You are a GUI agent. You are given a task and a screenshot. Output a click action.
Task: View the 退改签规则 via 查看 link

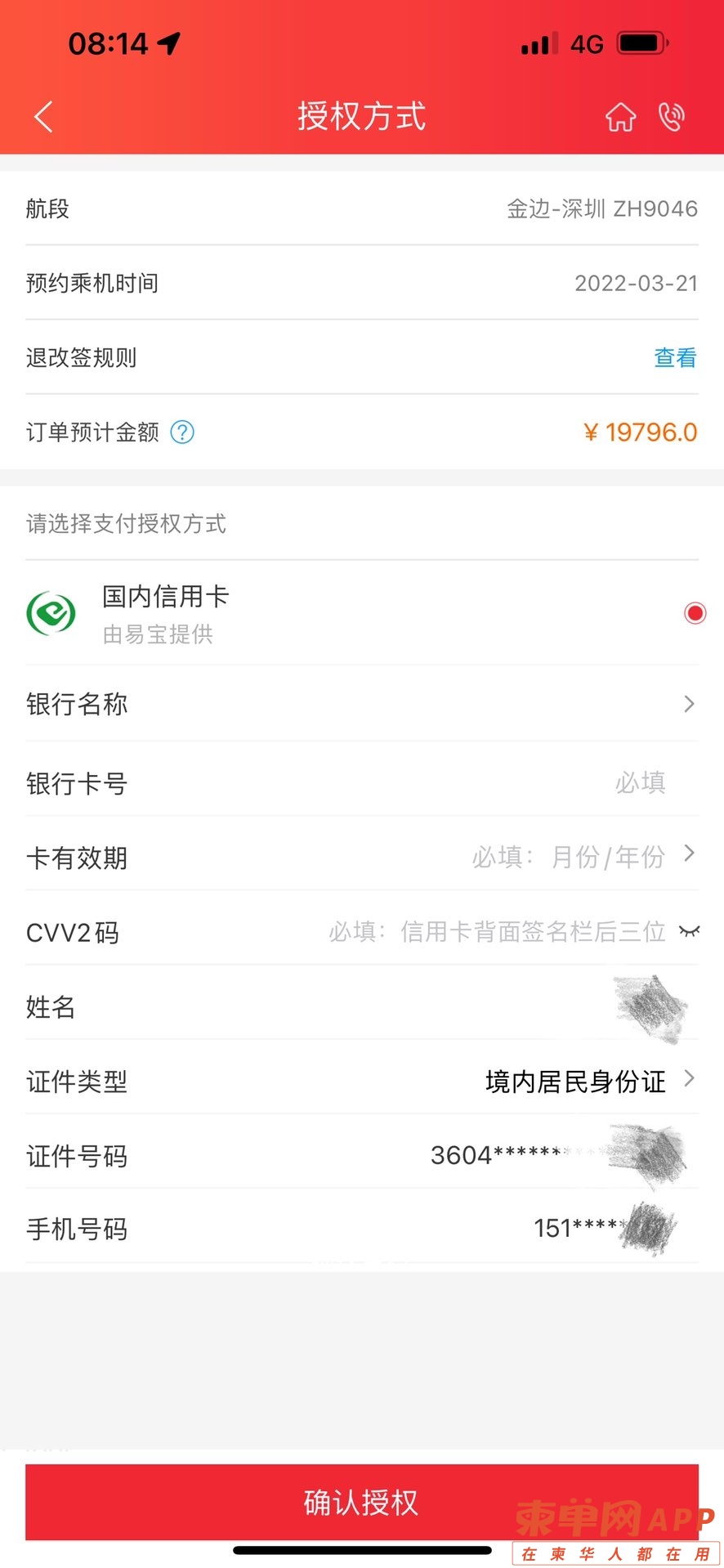point(675,358)
